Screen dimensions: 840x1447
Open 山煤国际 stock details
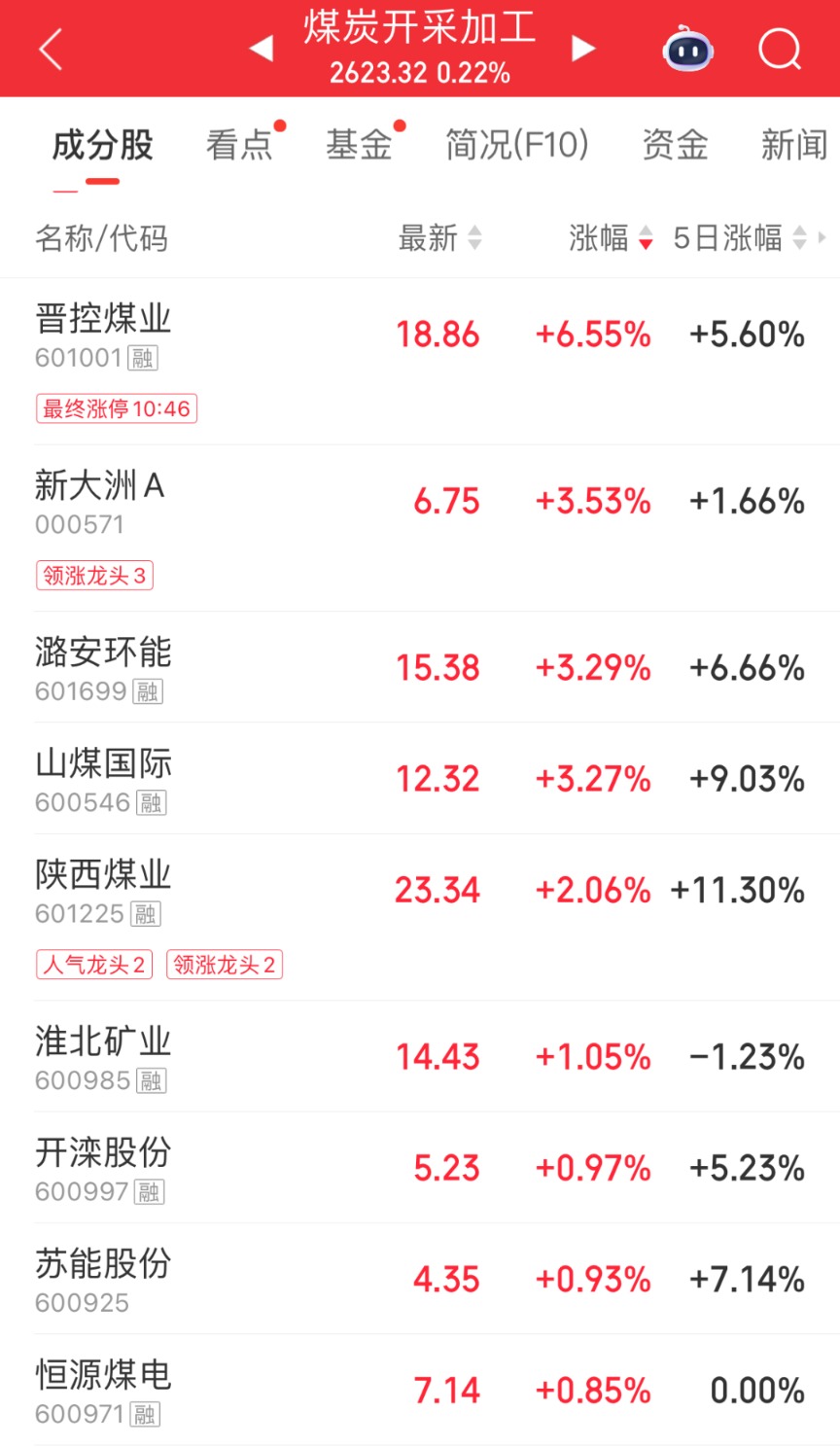(x=420, y=778)
